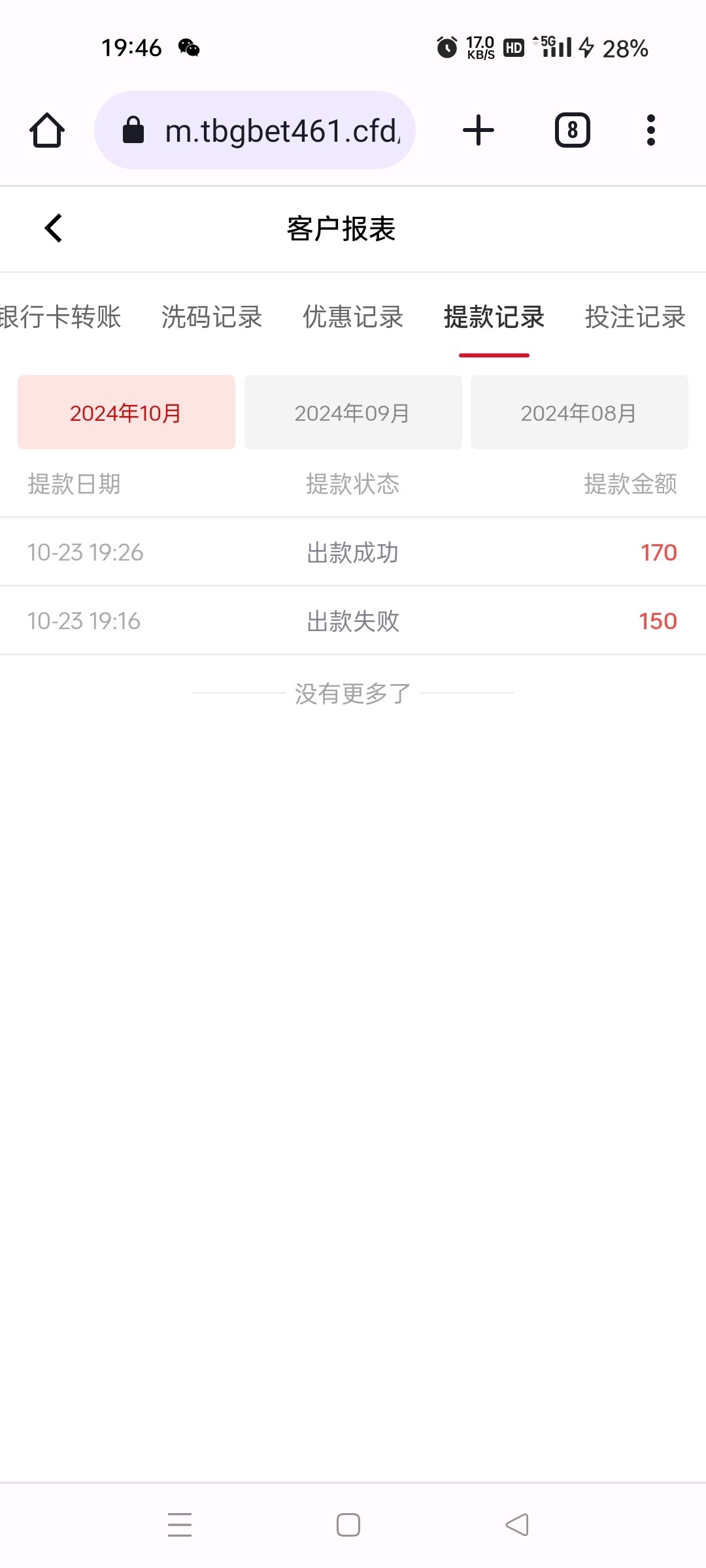Screen dimensions: 706x1568
Task: Open the system recent apps menu
Action: pos(180,1525)
